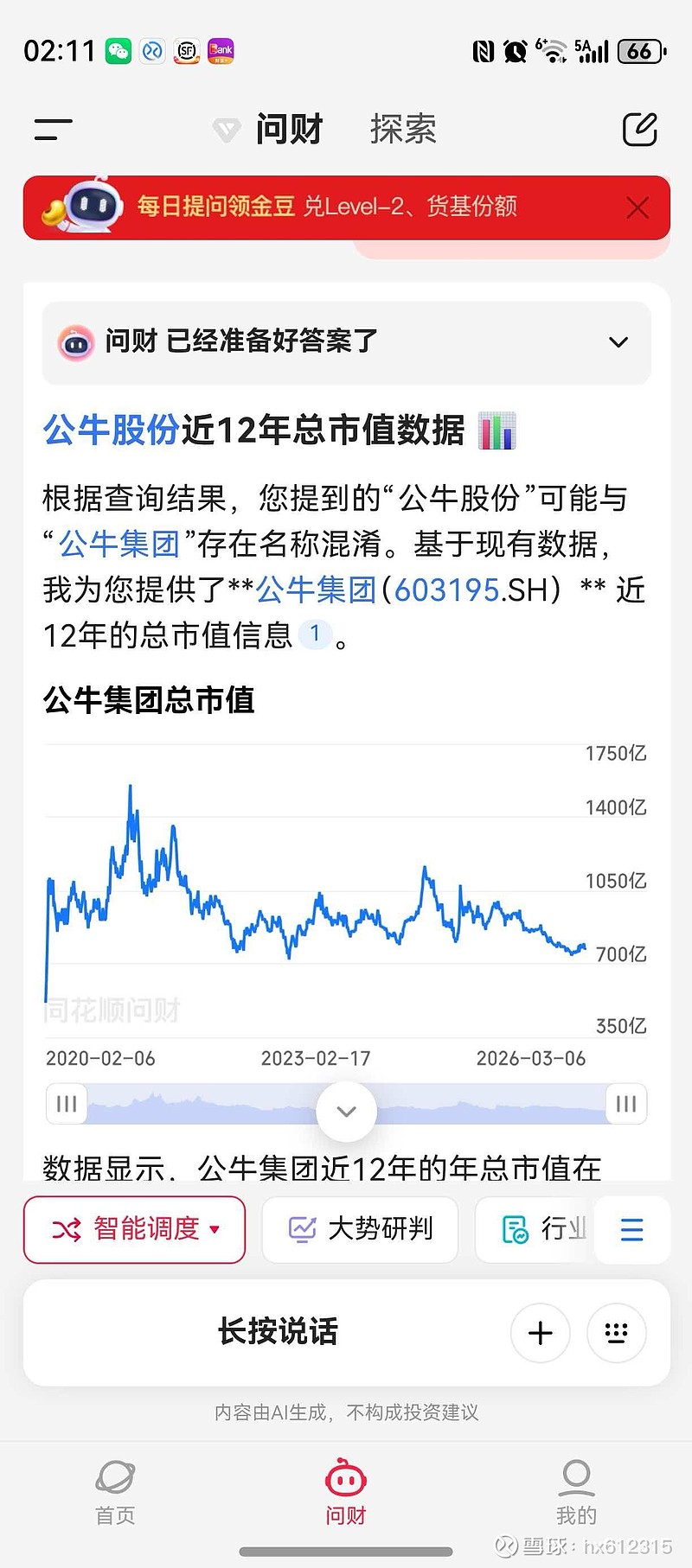
Task: Open the 公牛集团 link inside the quotes
Action: tap(119, 545)
